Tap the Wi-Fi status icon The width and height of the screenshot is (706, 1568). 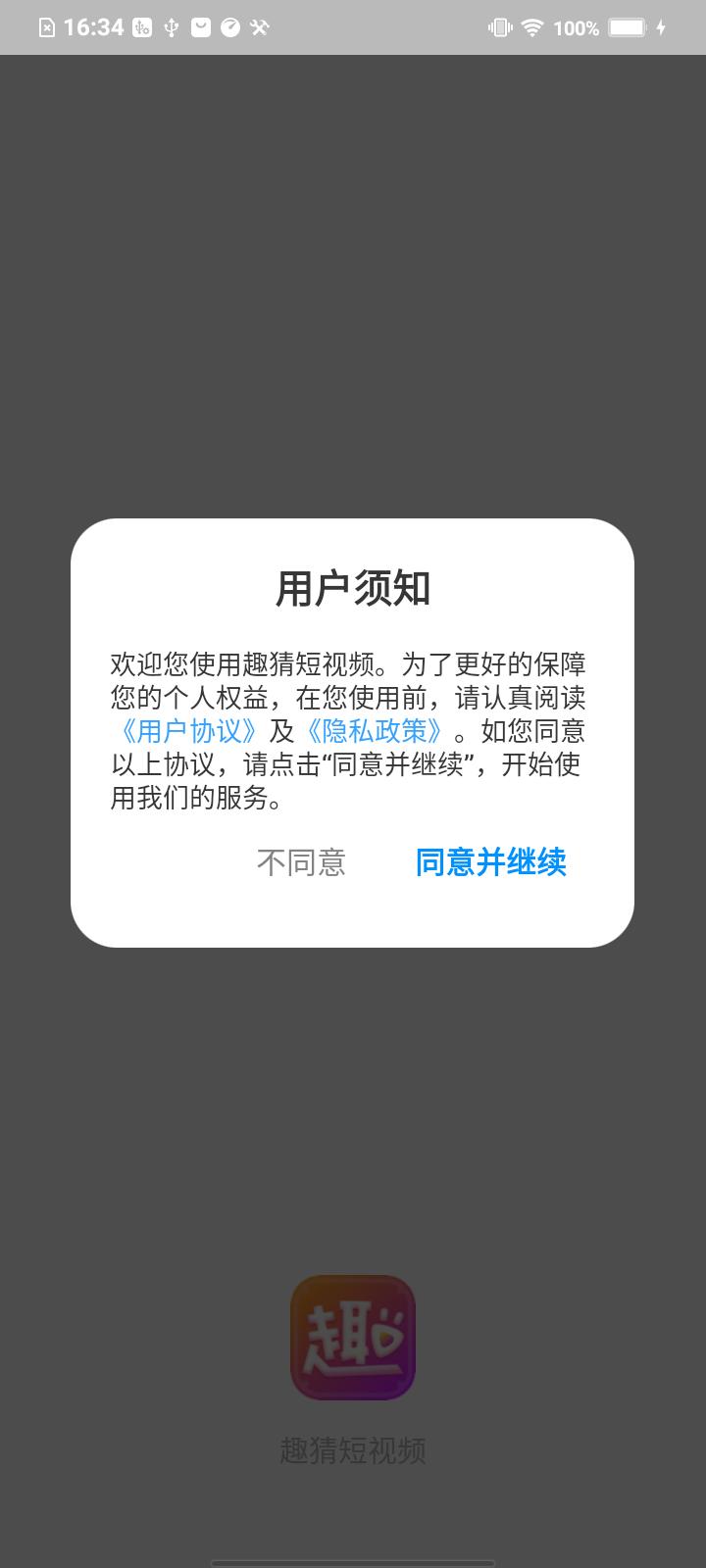(x=532, y=28)
